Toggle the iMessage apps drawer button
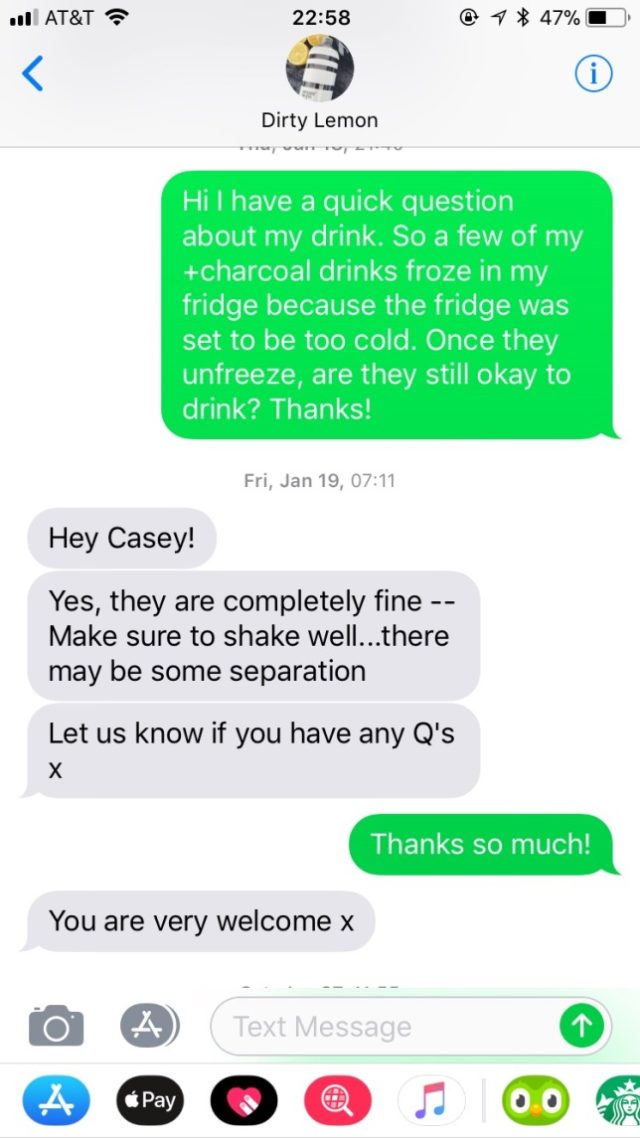Image resolution: width=640 pixels, height=1138 pixels. [x=148, y=1025]
